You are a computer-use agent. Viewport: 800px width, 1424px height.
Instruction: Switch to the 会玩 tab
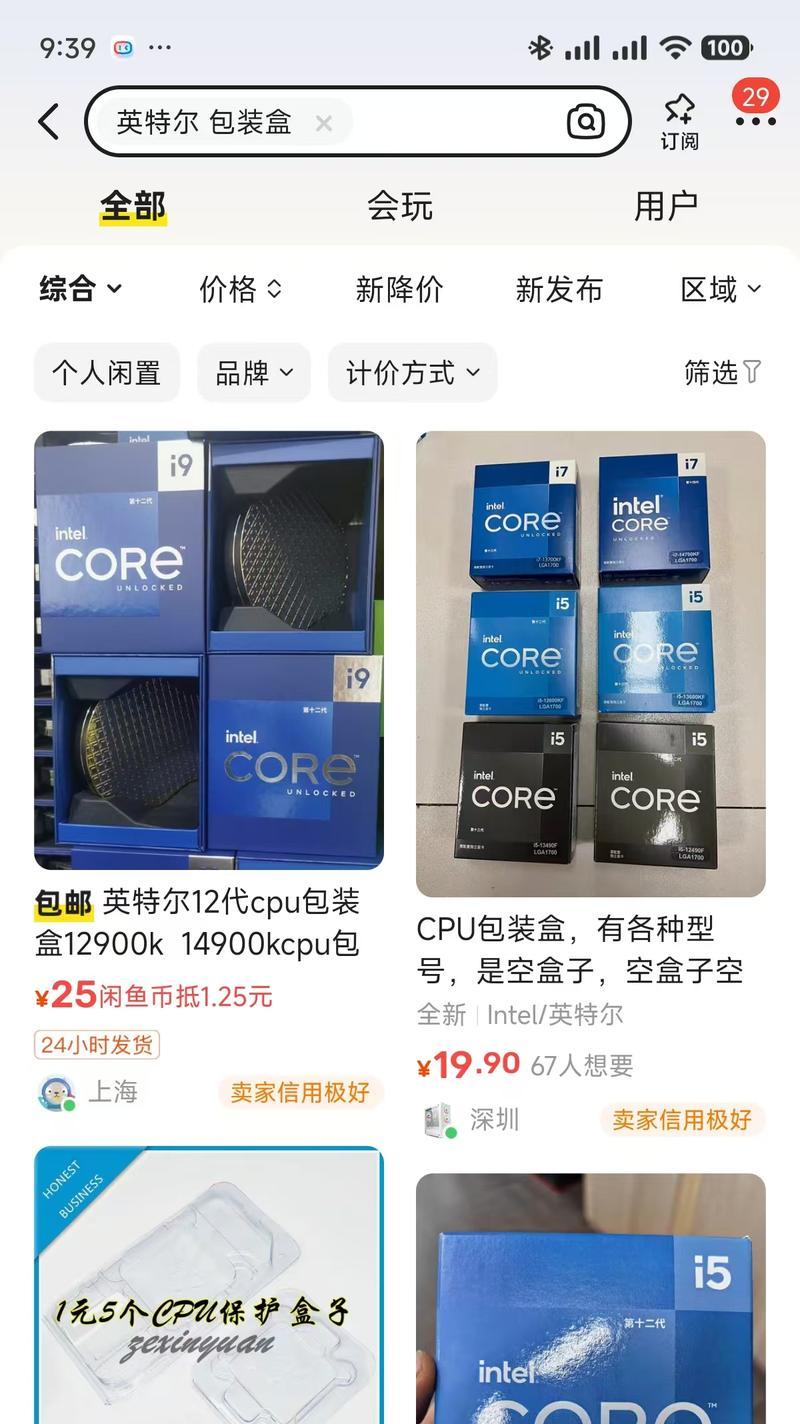(x=399, y=206)
